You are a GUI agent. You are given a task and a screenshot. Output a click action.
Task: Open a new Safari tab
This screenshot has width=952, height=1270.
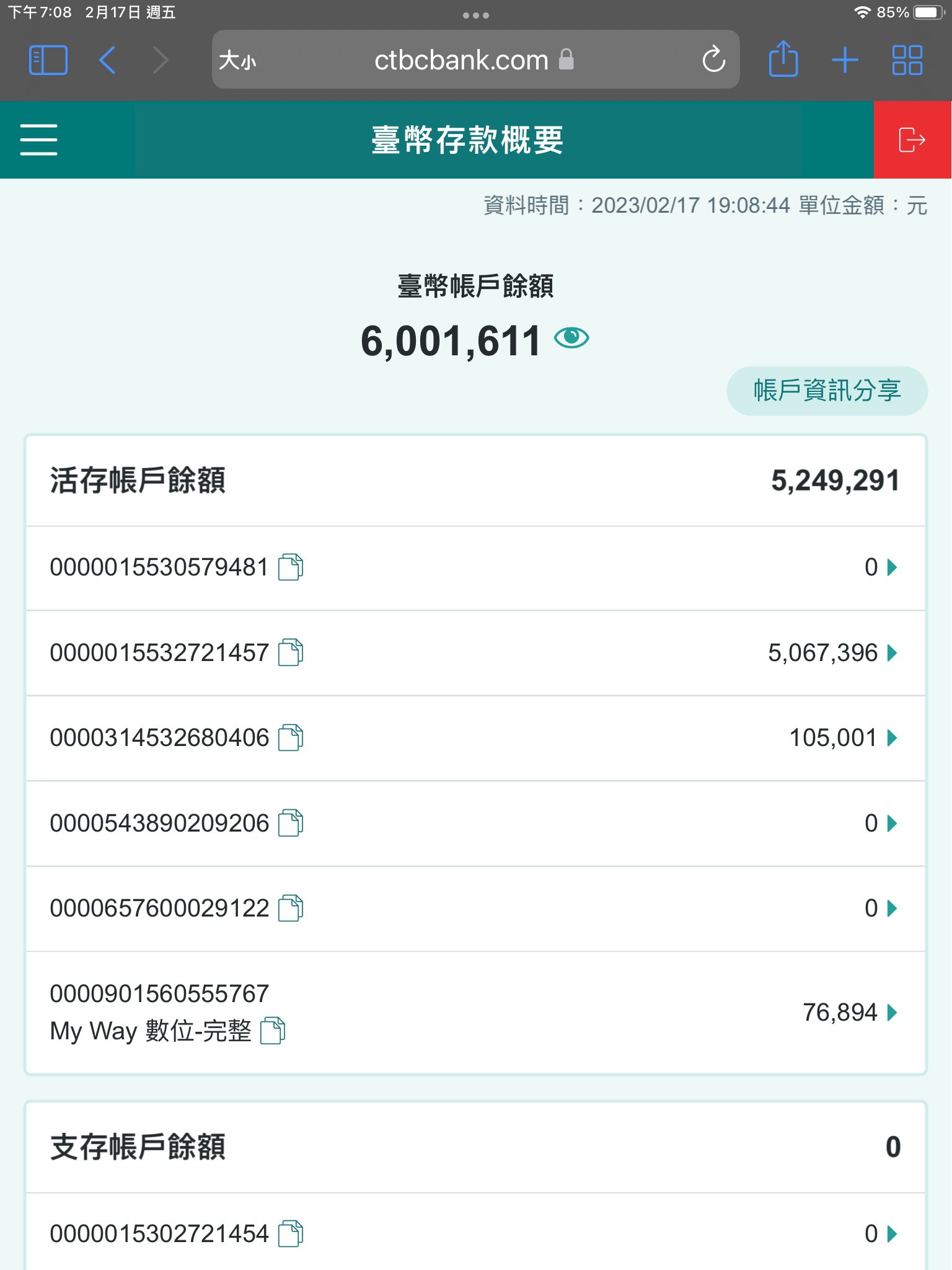(845, 60)
